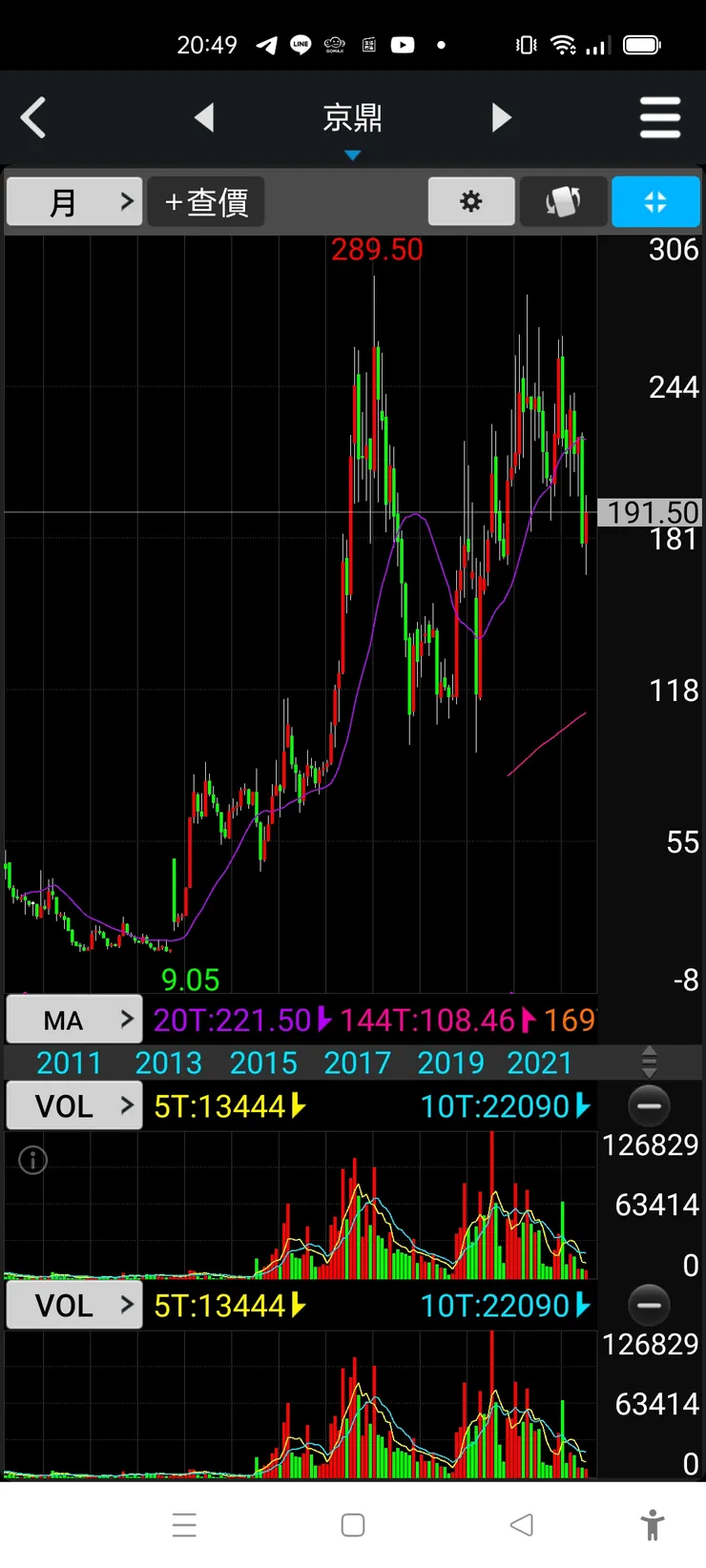The height and width of the screenshot is (1568, 706).
Task: Open the 京鼎 stock selector dropdown
Action: [352, 122]
